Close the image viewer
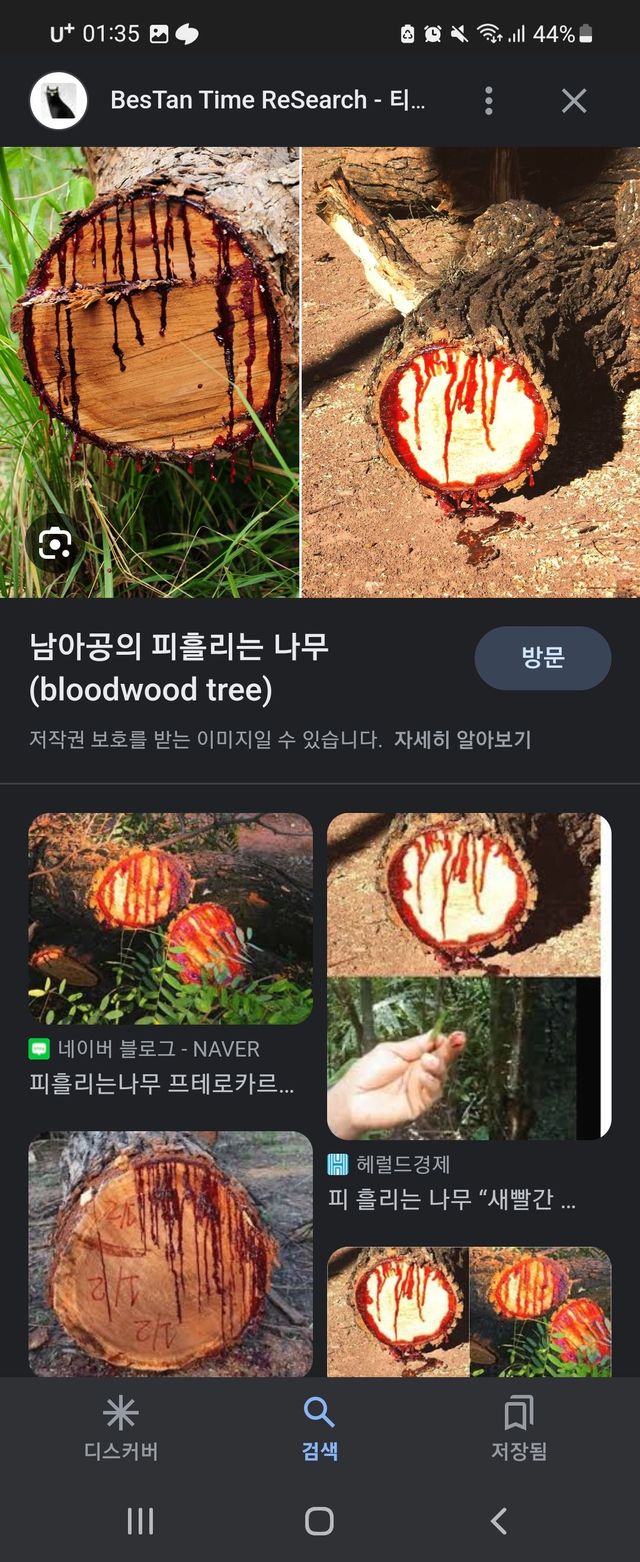The width and height of the screenshot is (640, 1562). [574, 101]
